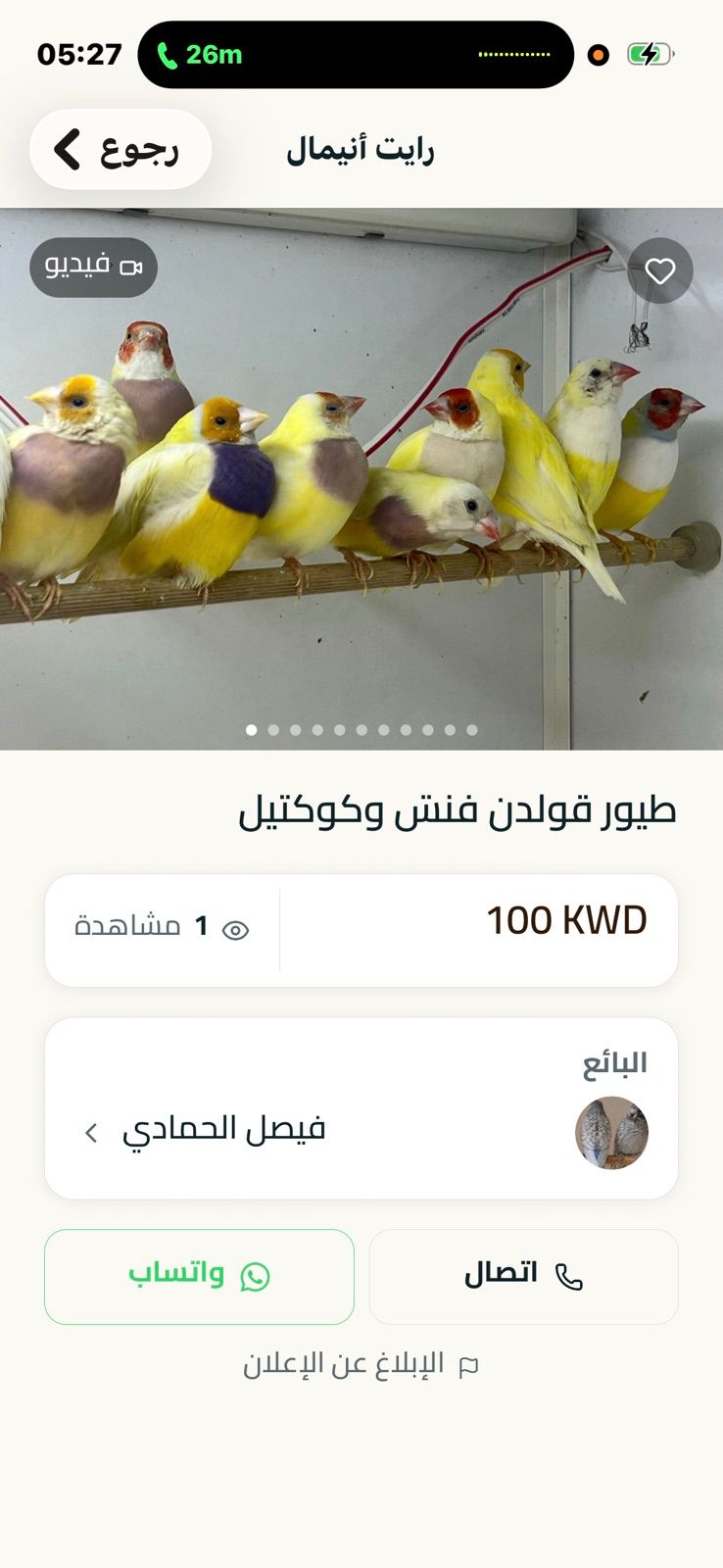Add this listing to favorites with the heart
Screen dimensions: 723x1568
pos(660,271)
